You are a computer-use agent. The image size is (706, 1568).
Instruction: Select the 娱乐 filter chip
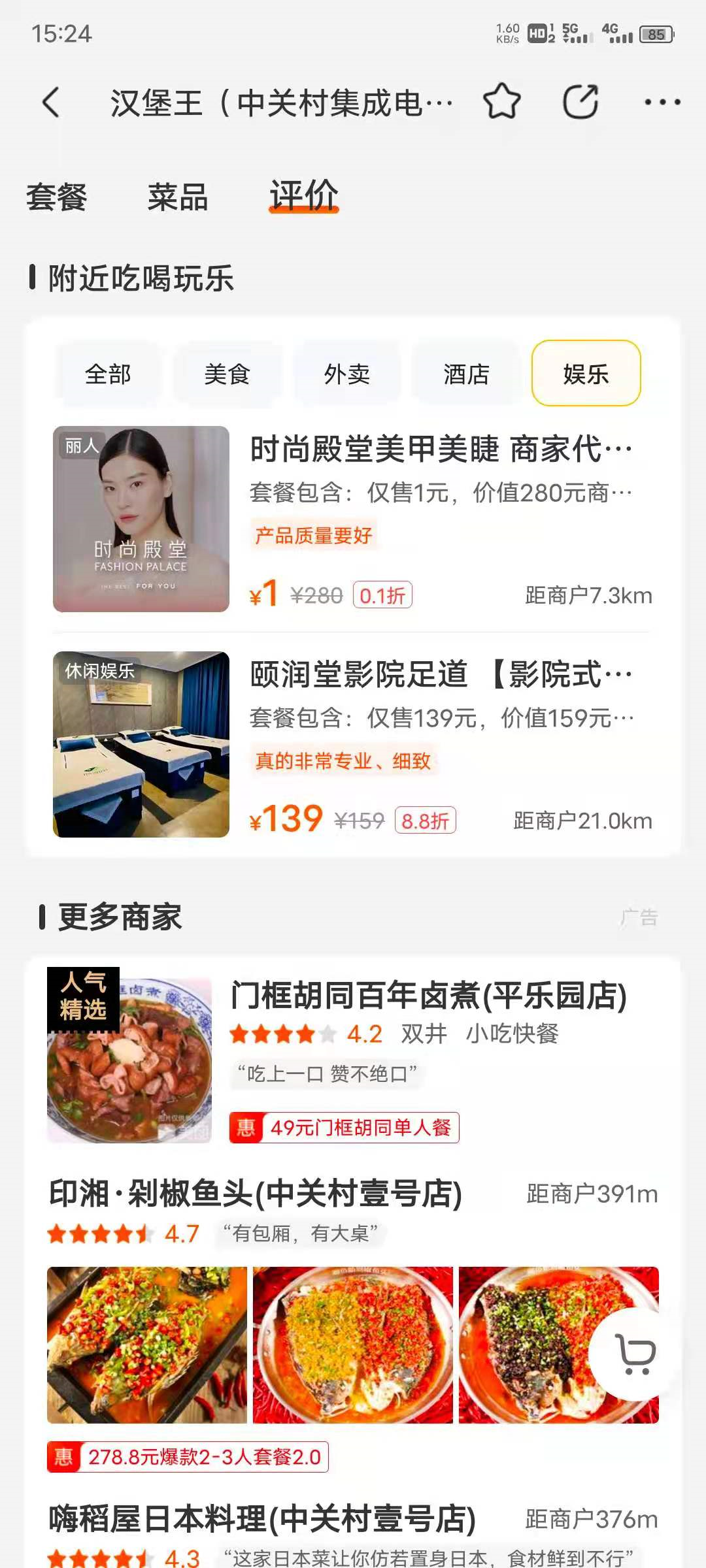(586, 374)
